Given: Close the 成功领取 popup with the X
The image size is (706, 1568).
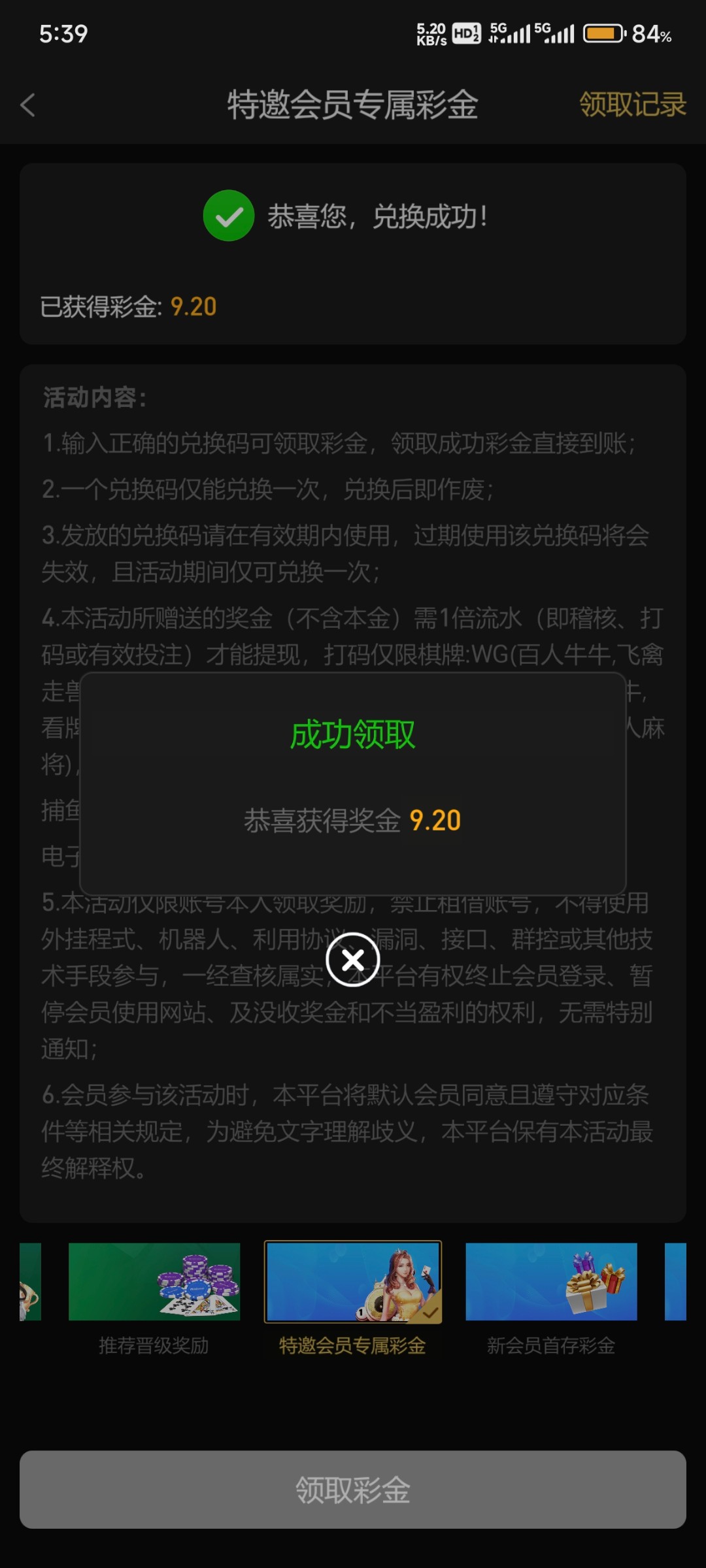Looking at the screenshot, I should (x=353, y=960).
